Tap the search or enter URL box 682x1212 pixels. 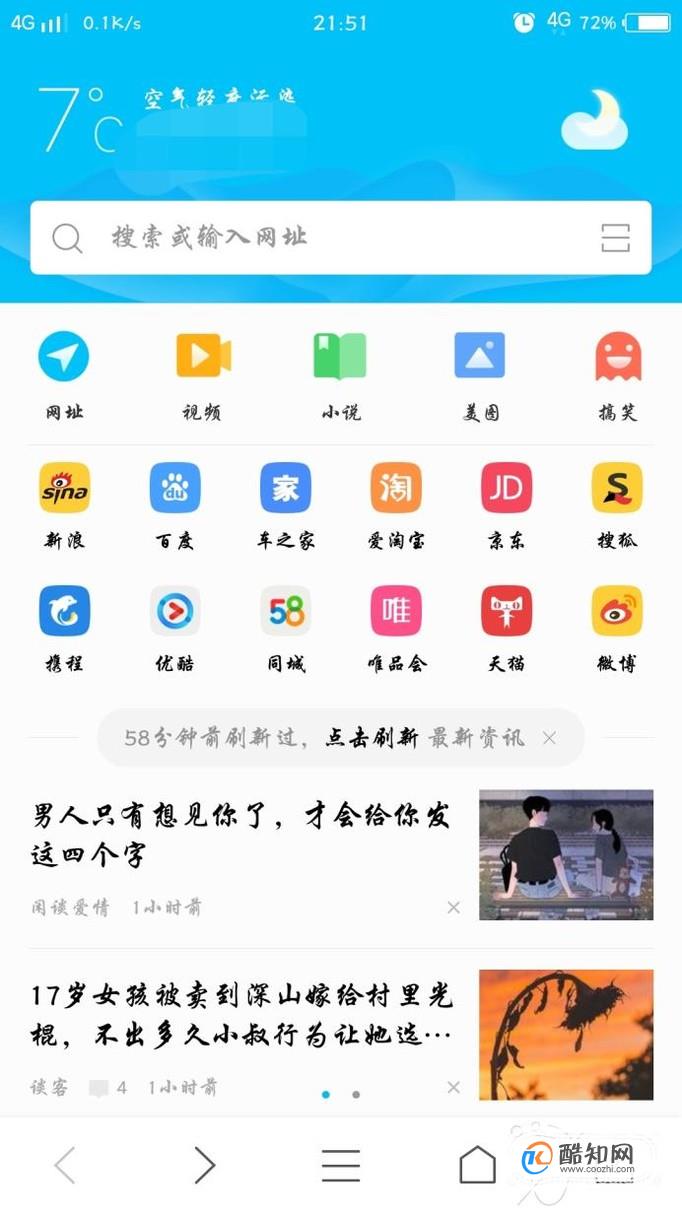click(x=320, y=238)
